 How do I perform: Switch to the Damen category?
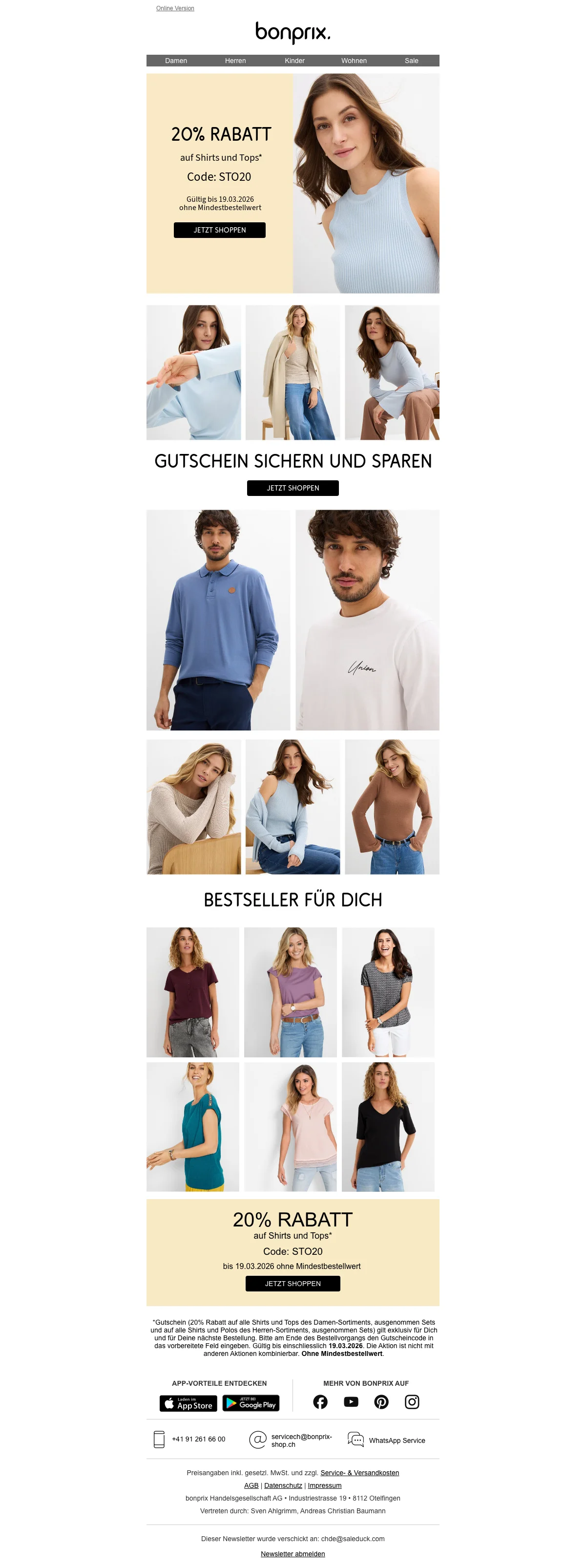point(176,61)
